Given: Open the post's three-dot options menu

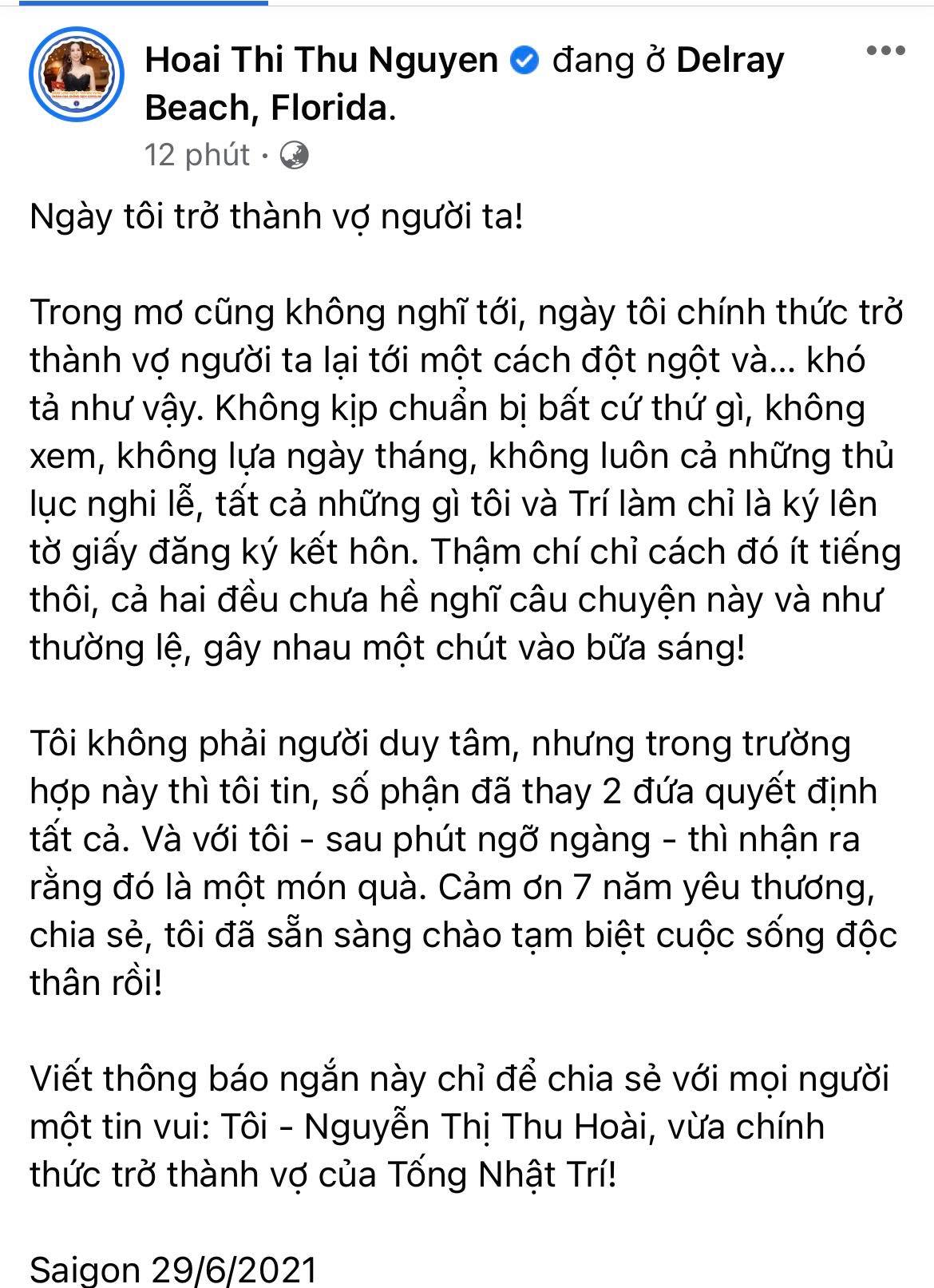Looking at the screenshot, I should coord(885,51).
